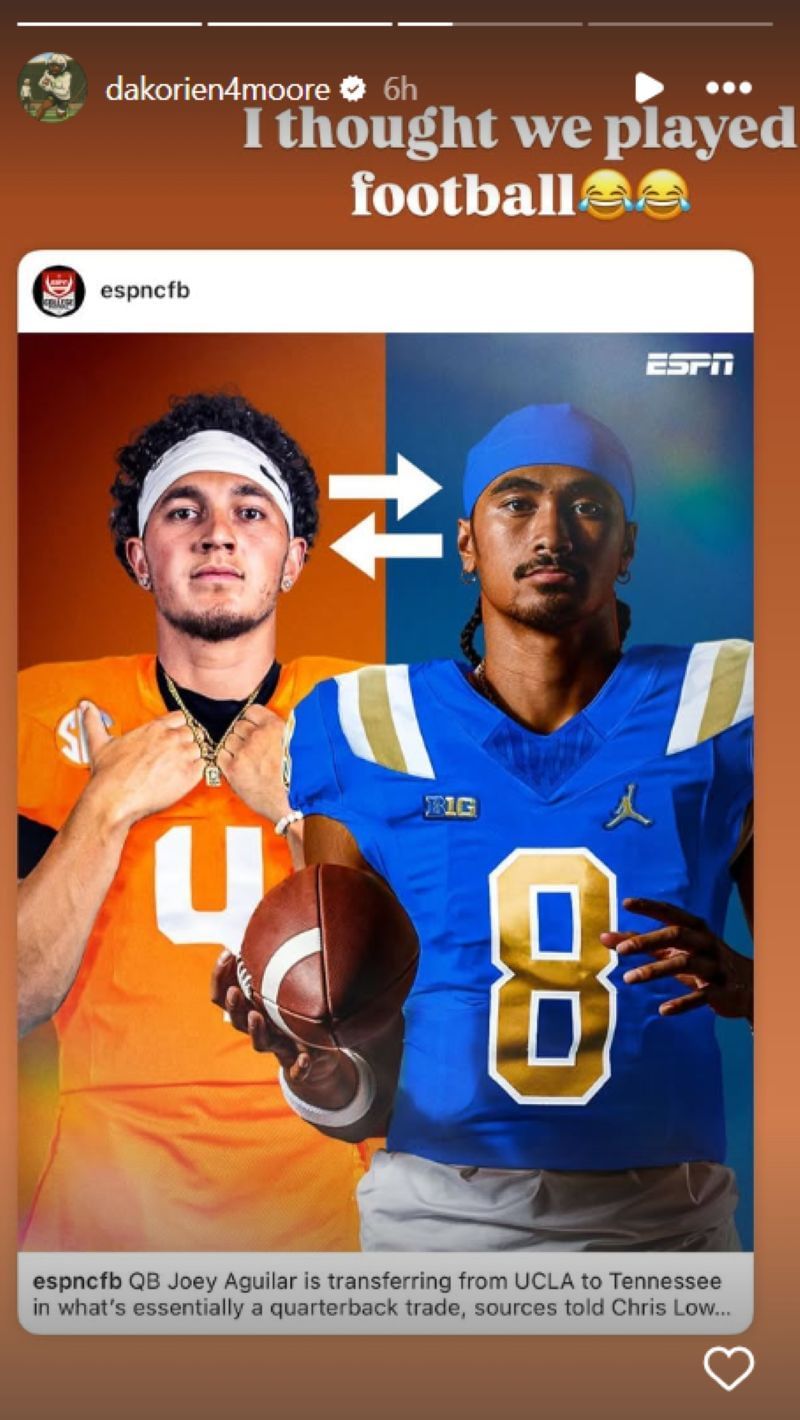800x1420 pixels.
Task: Open dakorien4moore's profile picture
Action: 52,88
